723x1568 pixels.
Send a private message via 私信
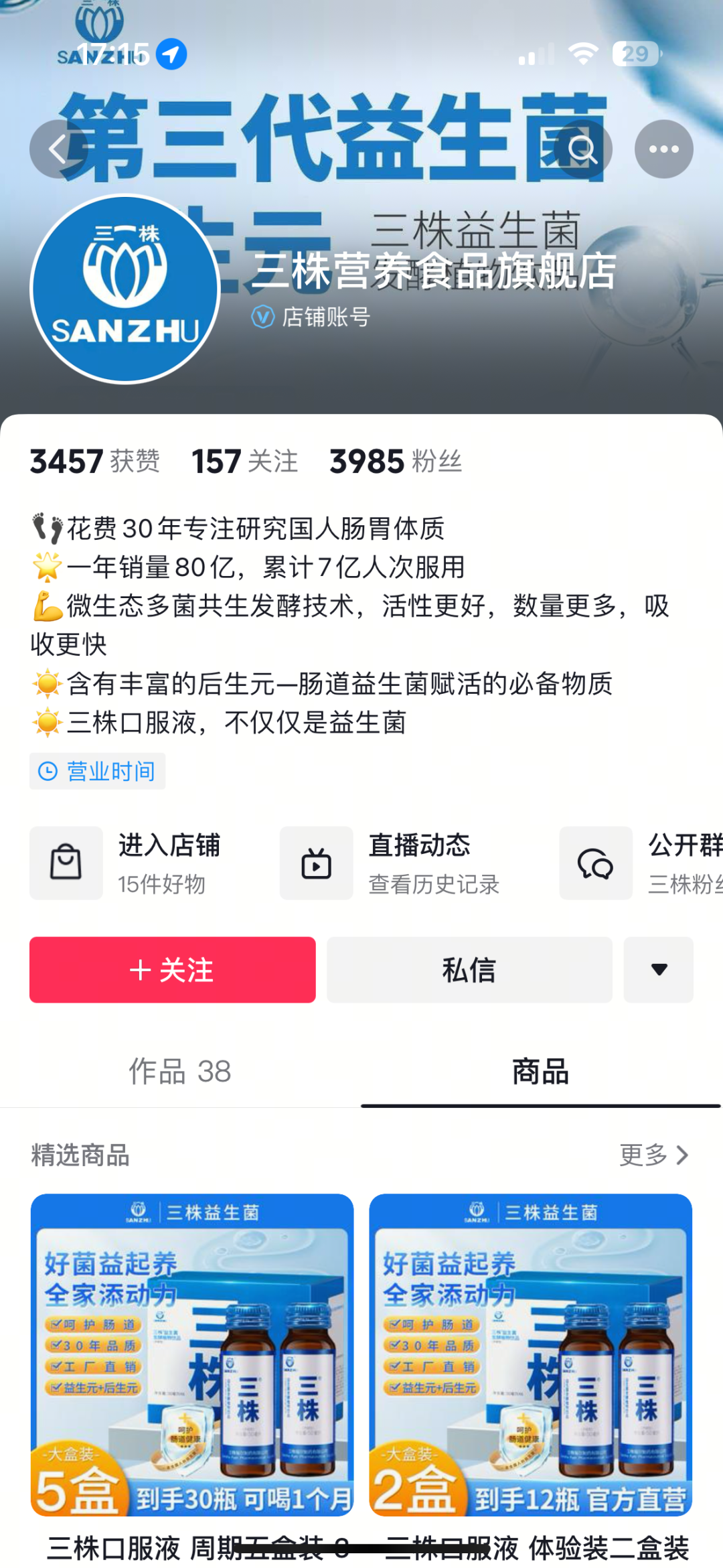pyautogui.click(x=469, y=970)
